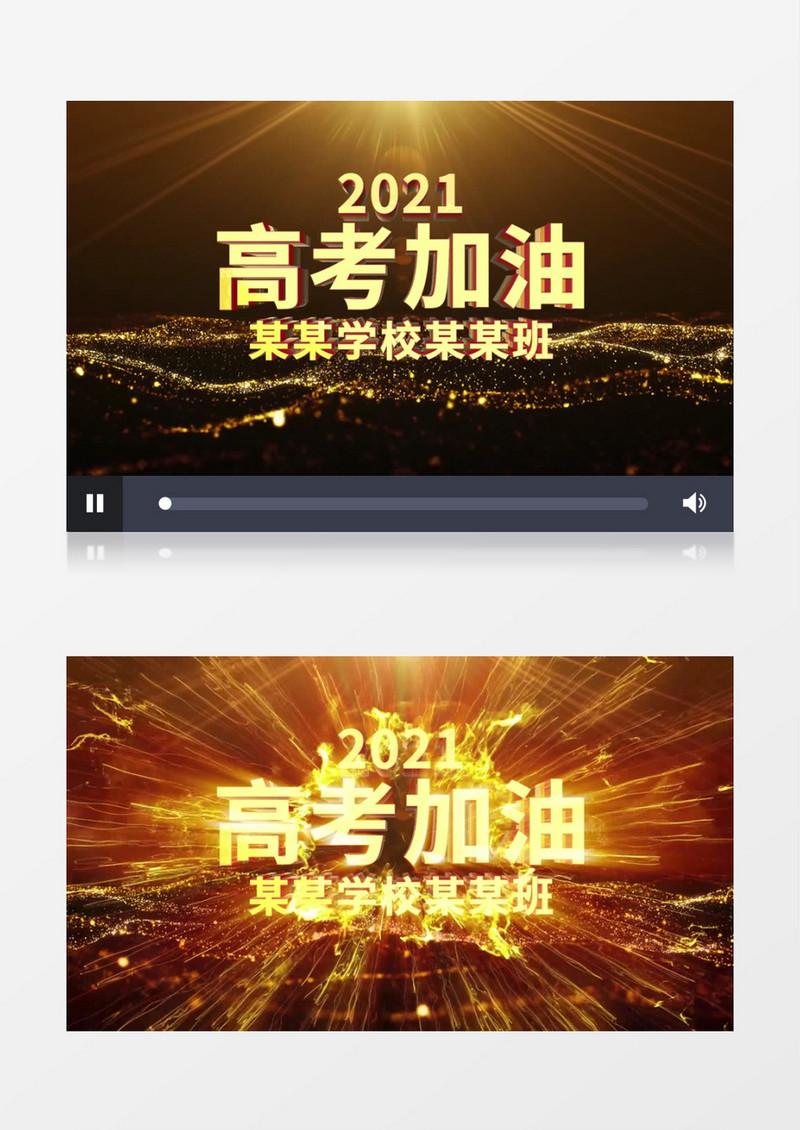Click the 某某学校某某班 subtitle text
Viewport: 800px width, 1130px height.
(400, 337)
